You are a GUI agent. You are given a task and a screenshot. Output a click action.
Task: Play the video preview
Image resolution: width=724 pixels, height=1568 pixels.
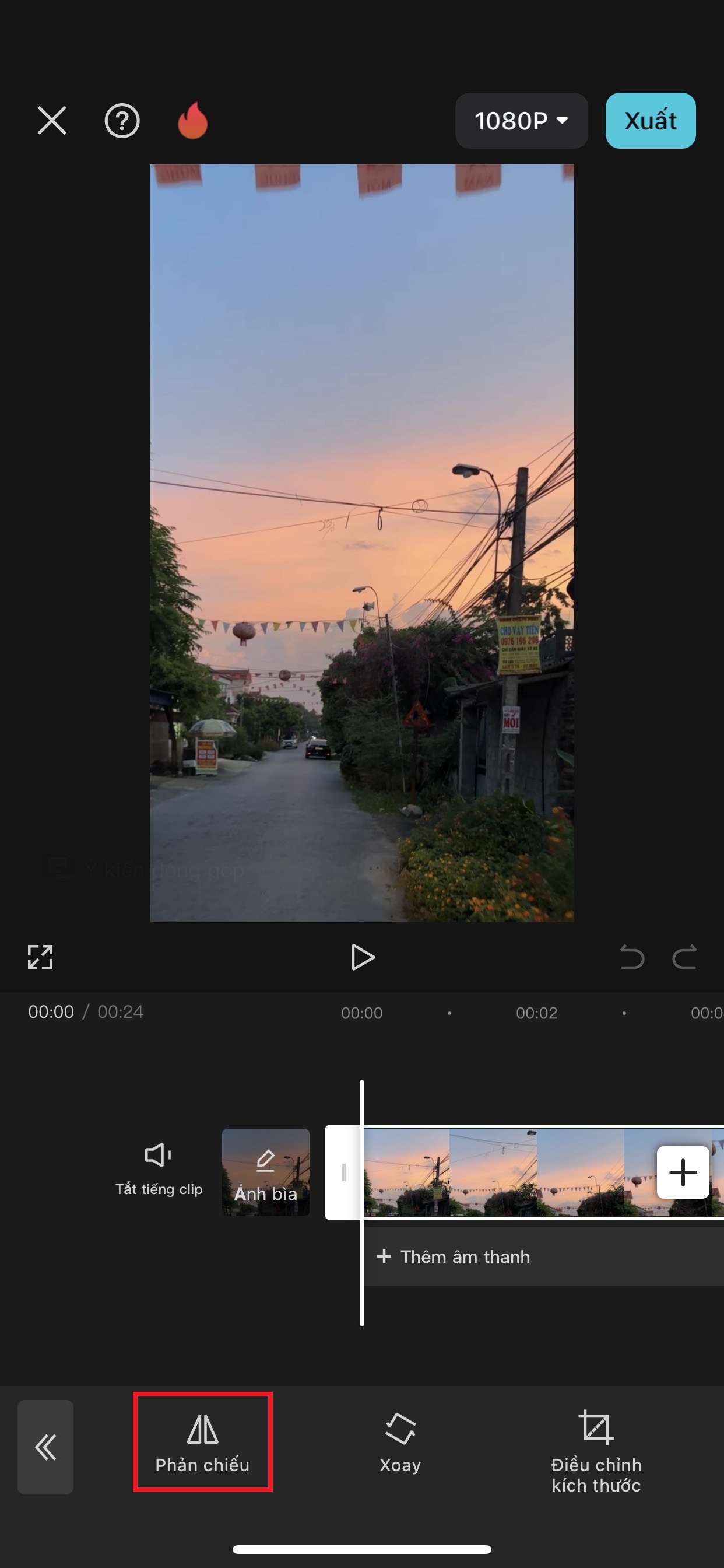tap(362, 957)
